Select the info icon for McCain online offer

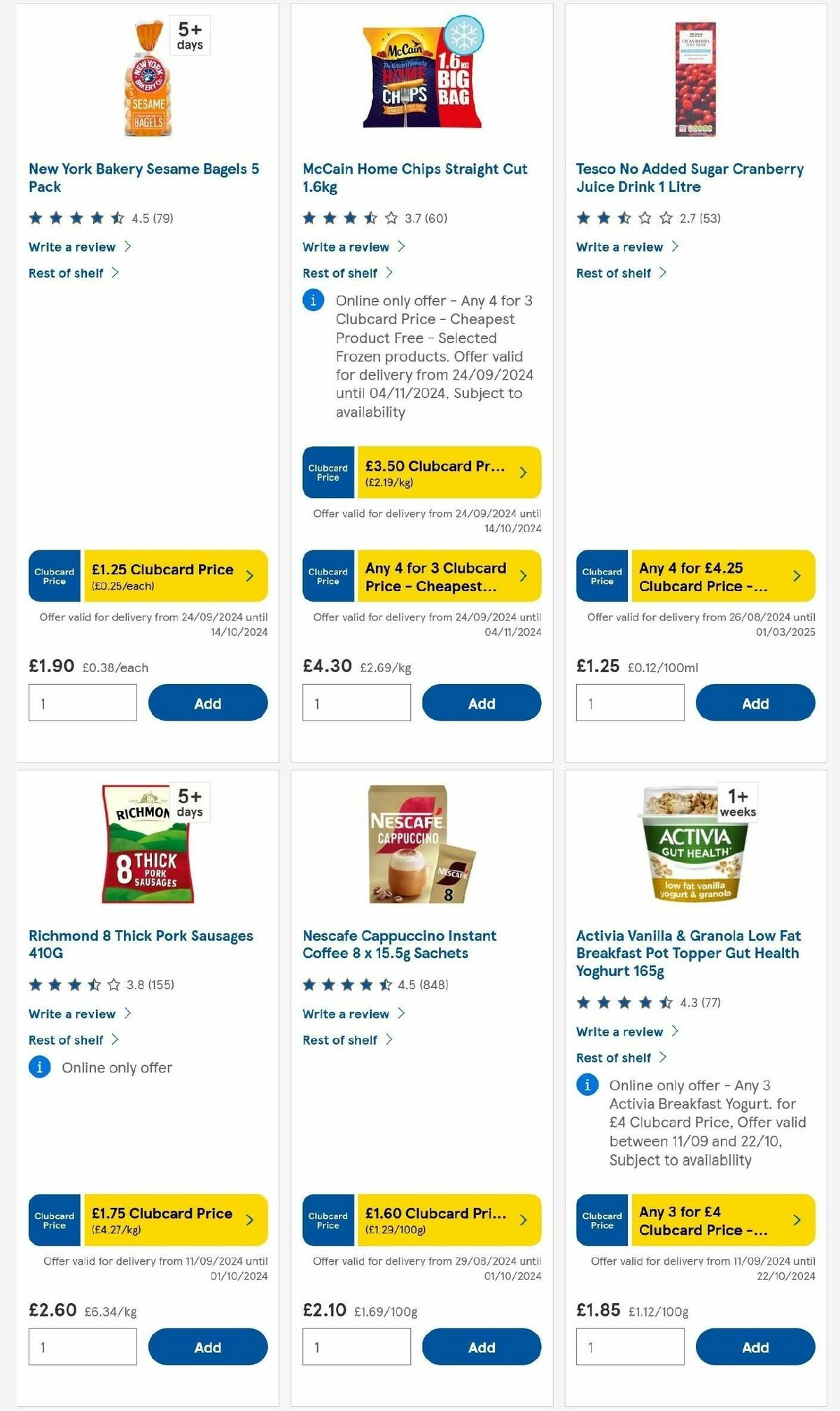pyautogui.click(x=312, y=301)
